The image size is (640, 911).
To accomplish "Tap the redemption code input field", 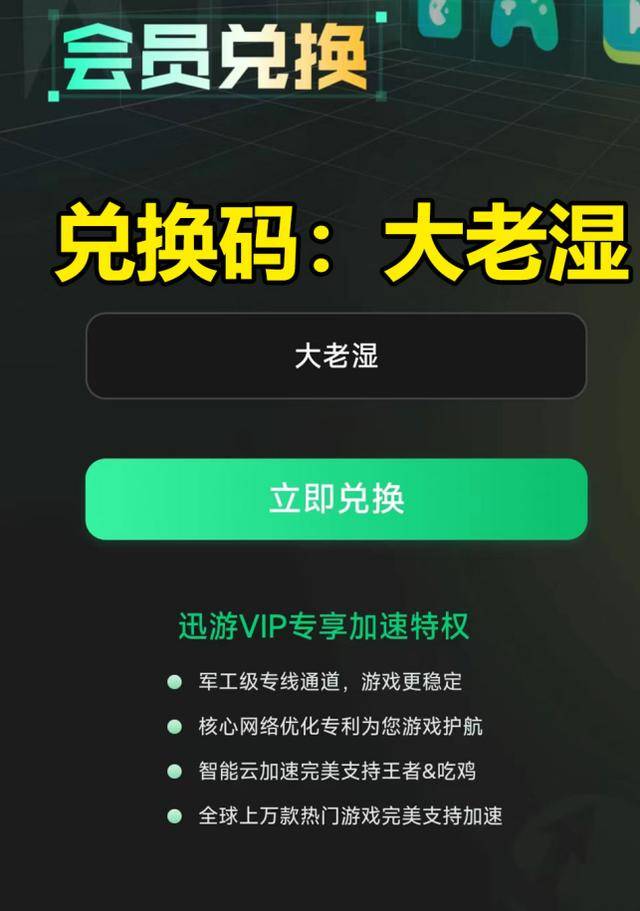I will coord(336,356).
